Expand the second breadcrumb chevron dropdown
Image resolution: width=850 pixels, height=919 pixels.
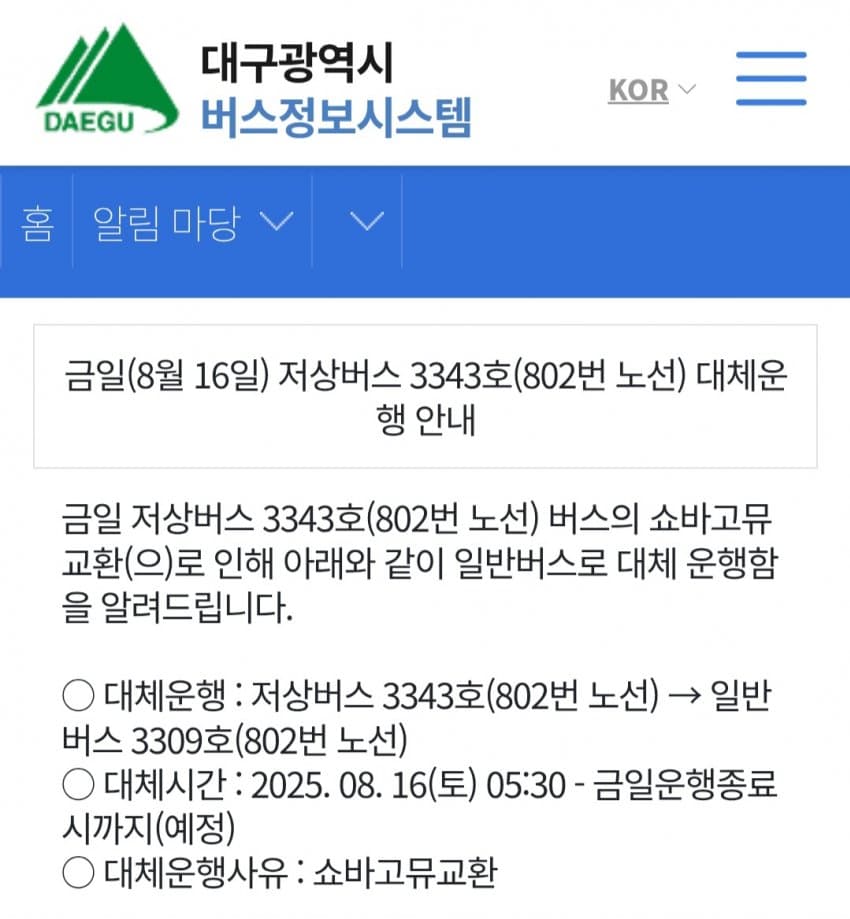click(367, 222)
